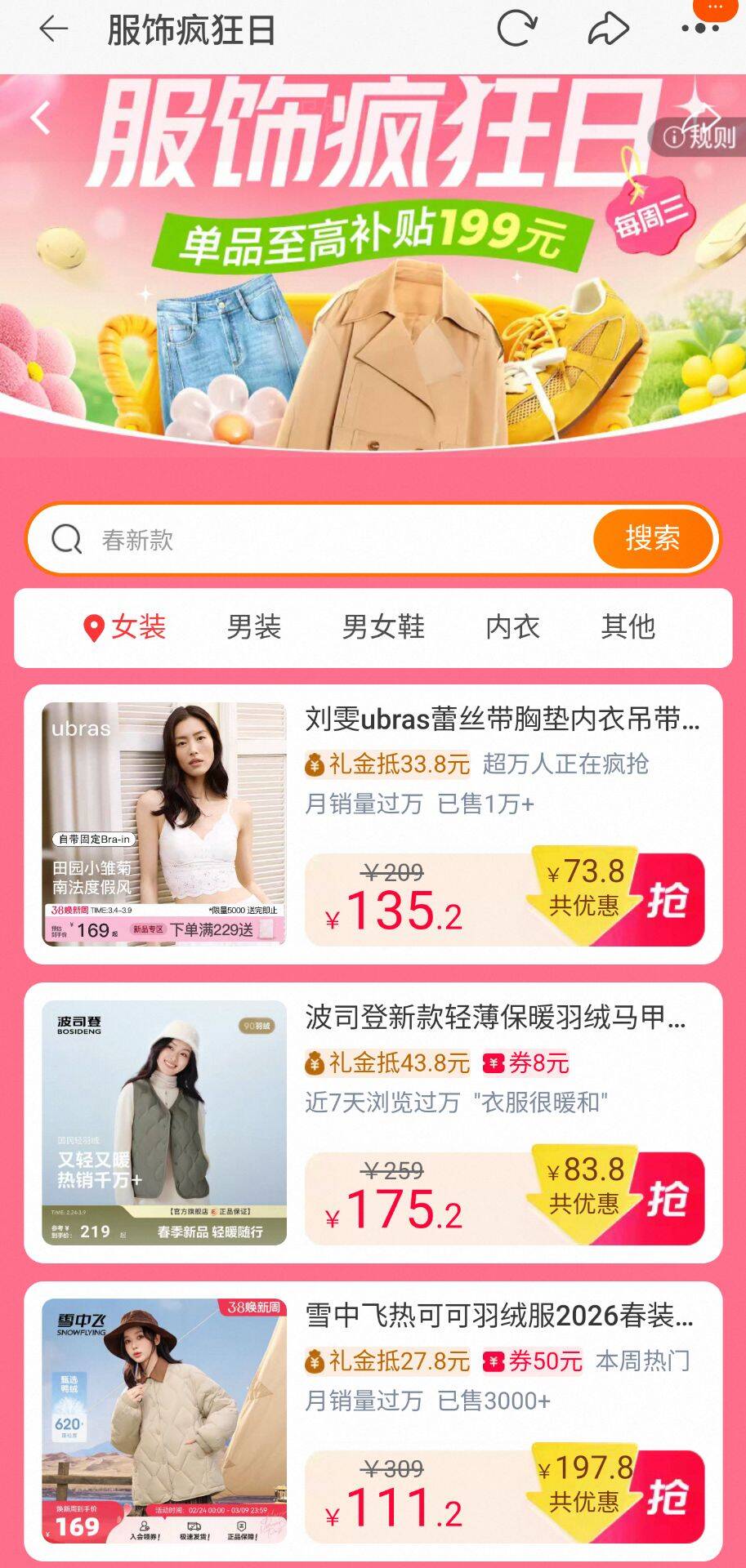746x1568 pixels.
Task: Open the ubras lace camisole product image
Action: [164, 823]
